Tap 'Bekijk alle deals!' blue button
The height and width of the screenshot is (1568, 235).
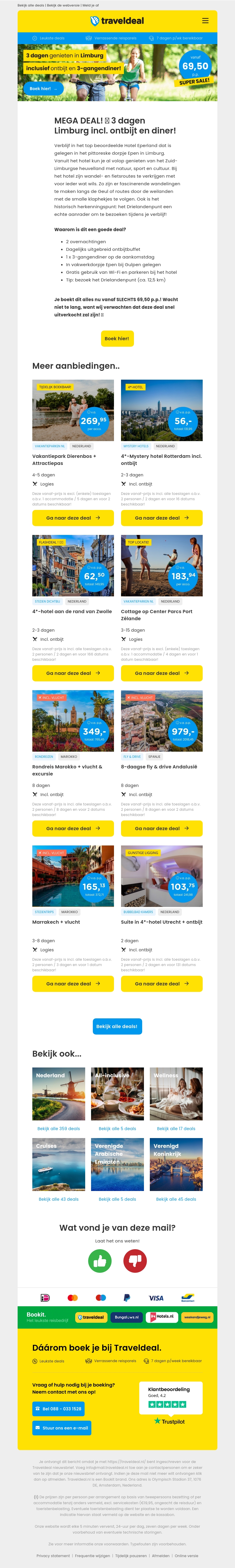(x=117, y=1026)
